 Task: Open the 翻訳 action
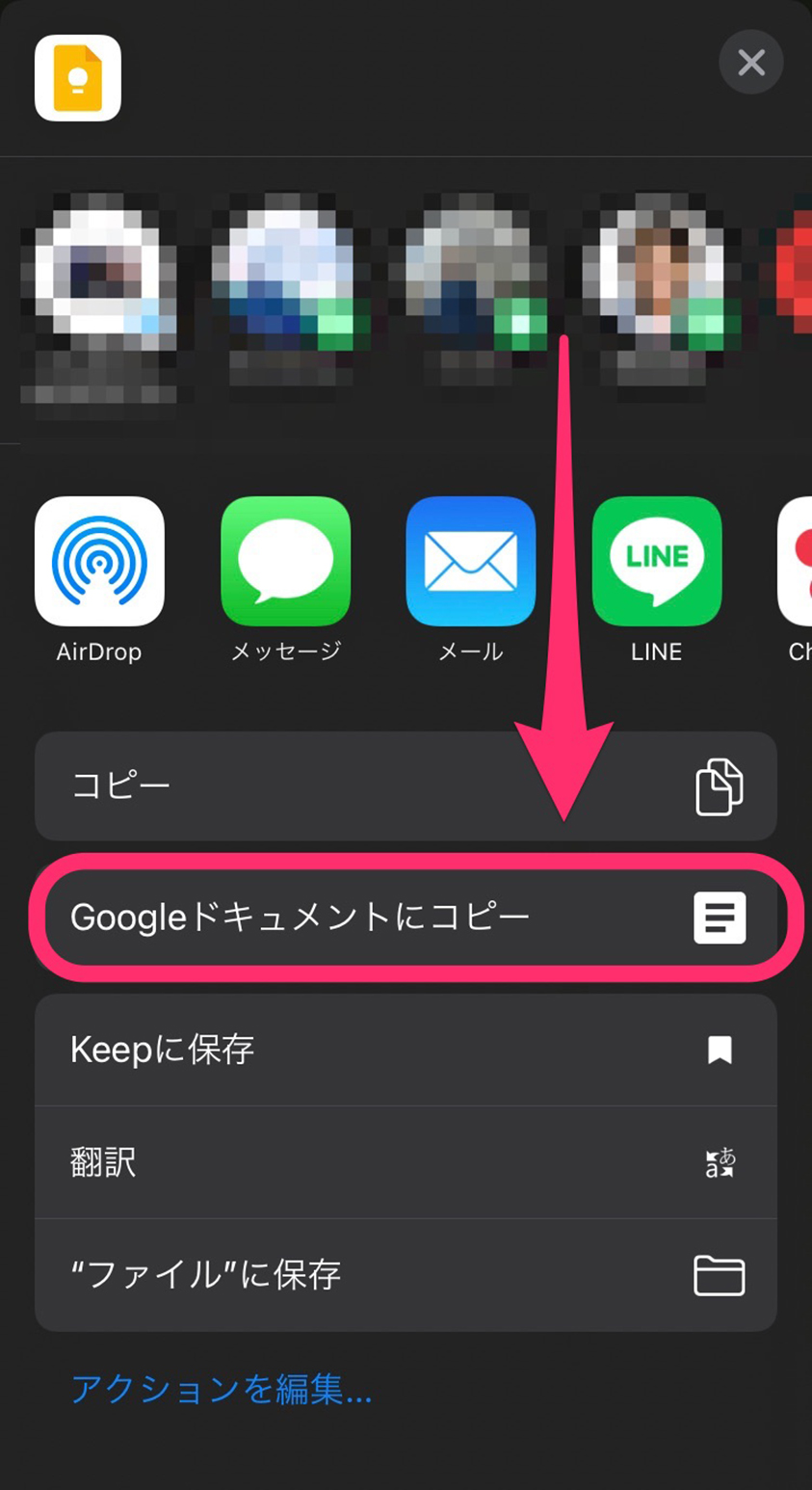406,1162
